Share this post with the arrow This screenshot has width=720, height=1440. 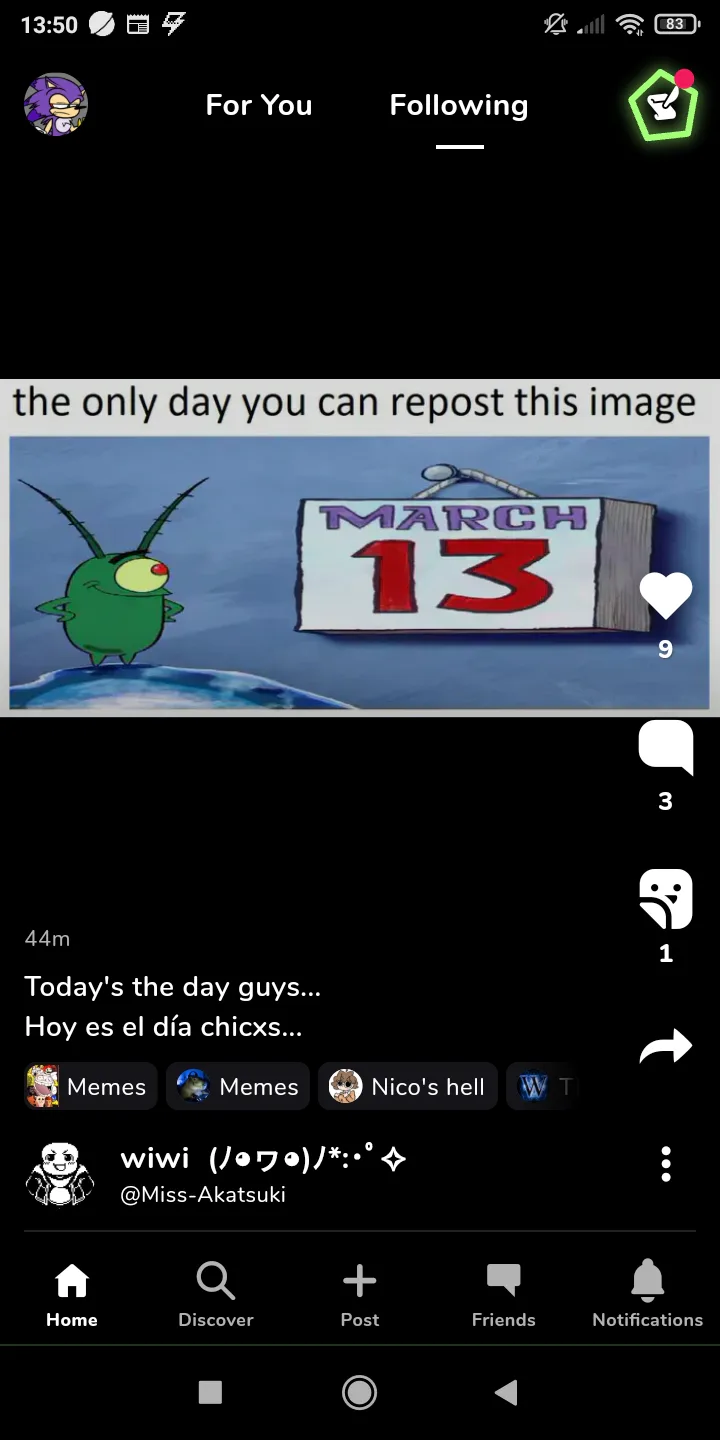666,1046
